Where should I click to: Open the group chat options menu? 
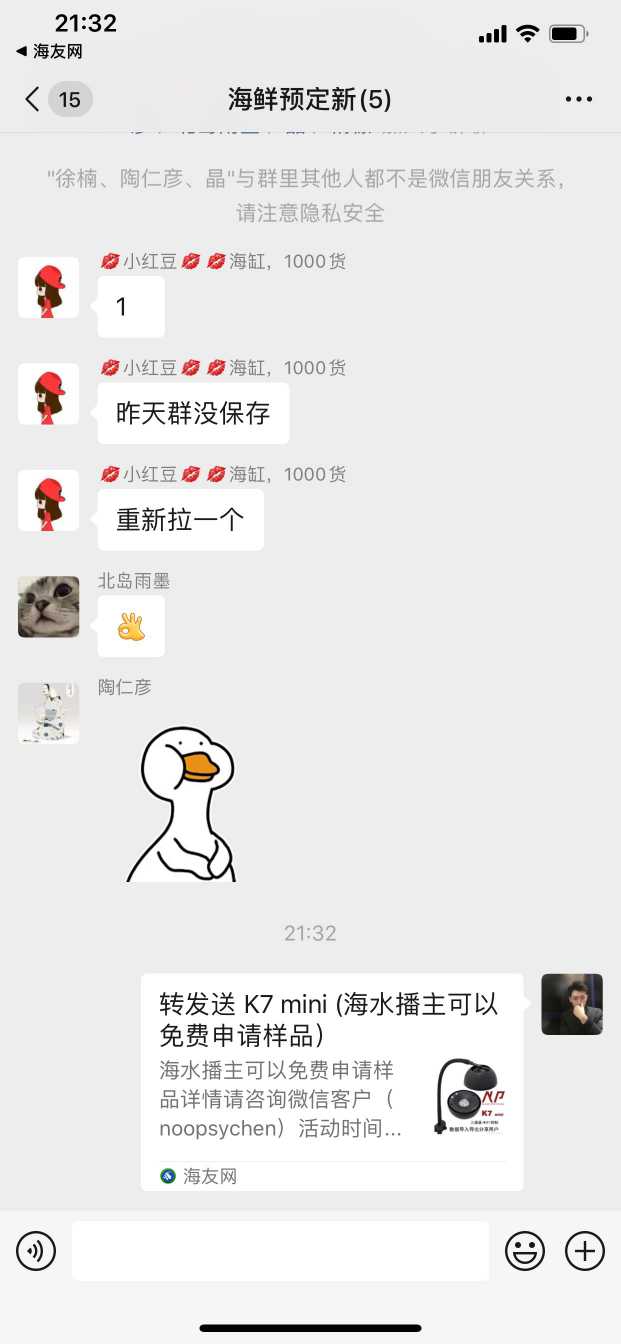[x=578, y=99]
